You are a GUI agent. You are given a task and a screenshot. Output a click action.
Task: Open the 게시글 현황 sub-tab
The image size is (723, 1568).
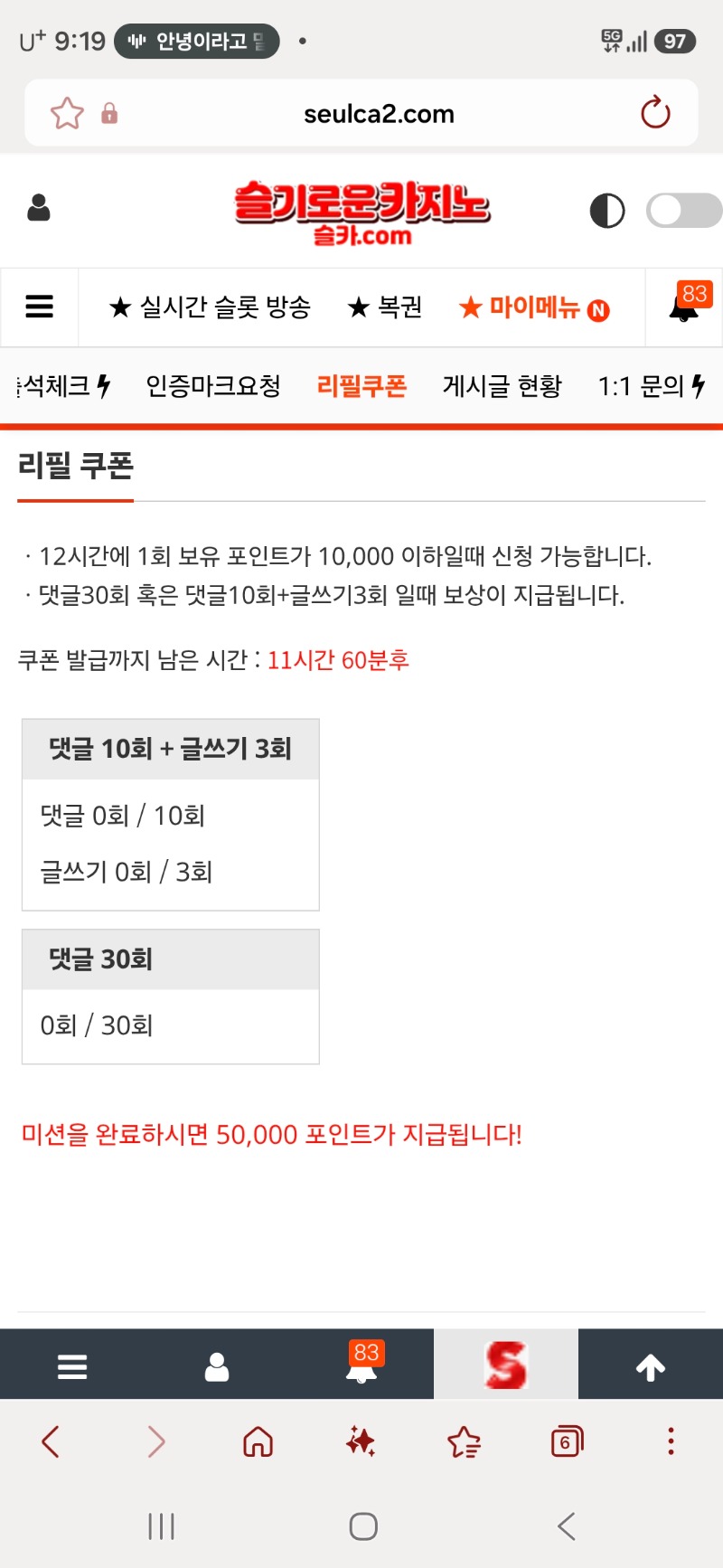pos(502,387)
